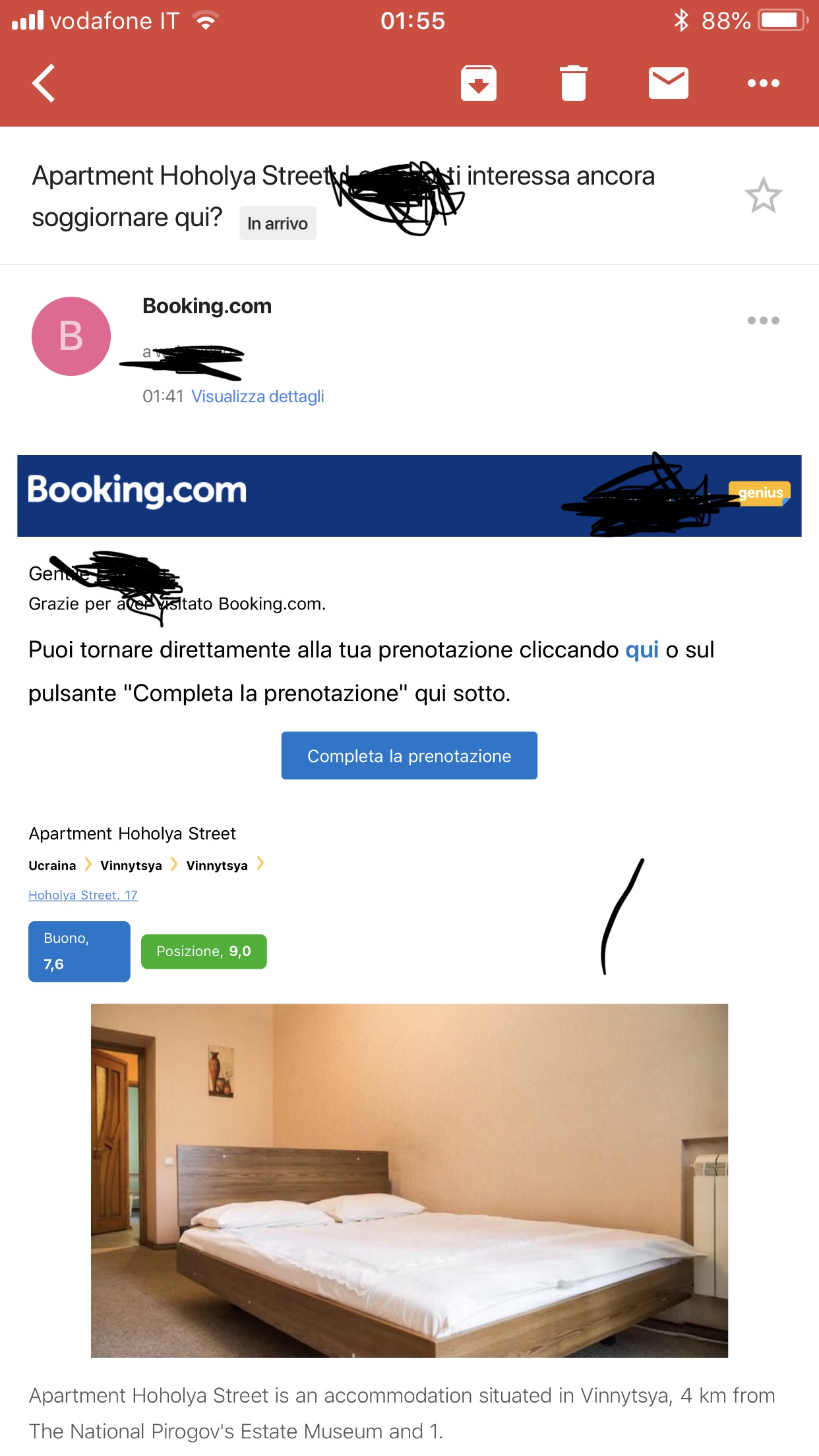Star this email

[763, 195]
